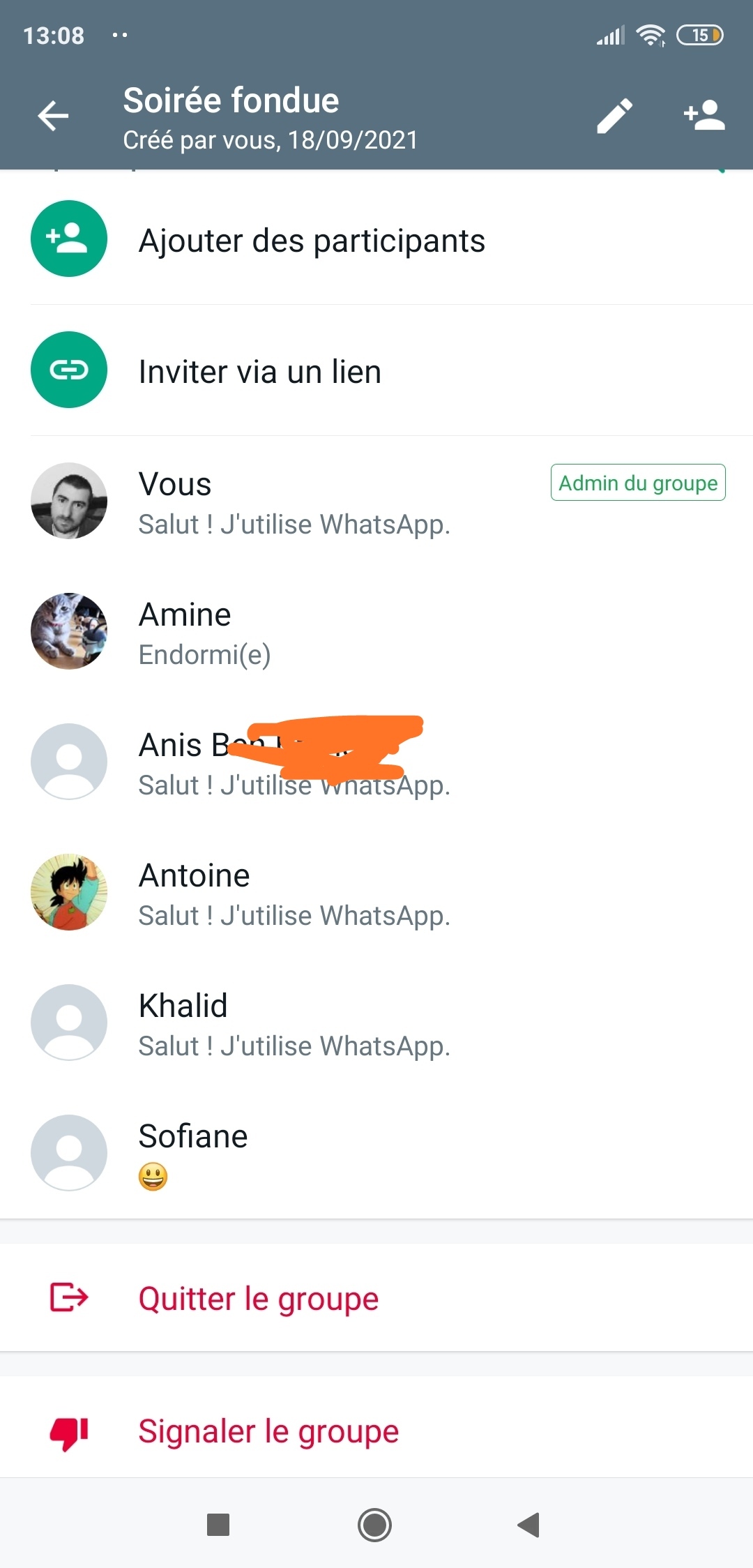753x1568 pixels.
Task: Edit the group name with the pencil icon
Action: 614,116
